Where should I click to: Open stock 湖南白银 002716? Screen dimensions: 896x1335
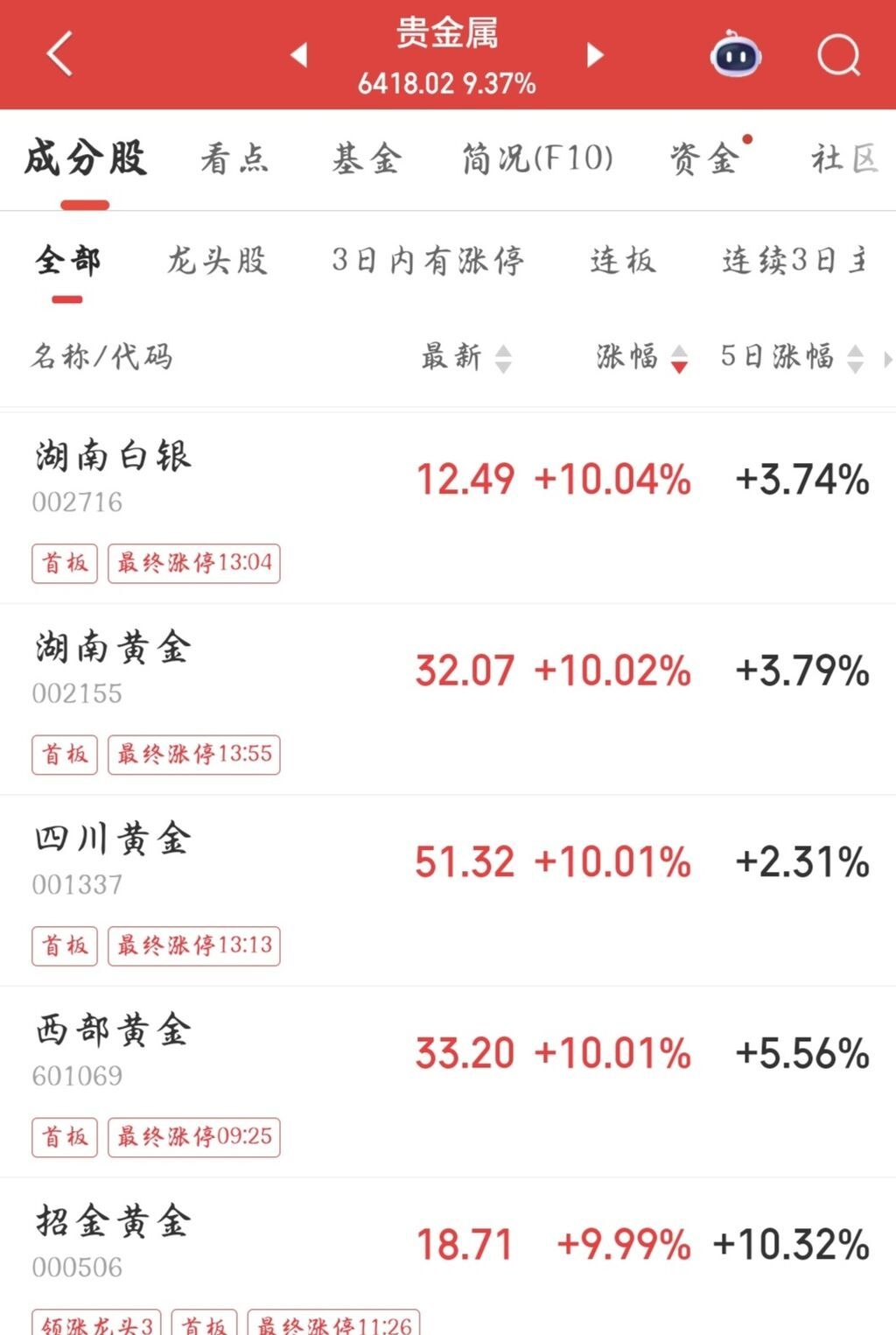coord(114,475)
